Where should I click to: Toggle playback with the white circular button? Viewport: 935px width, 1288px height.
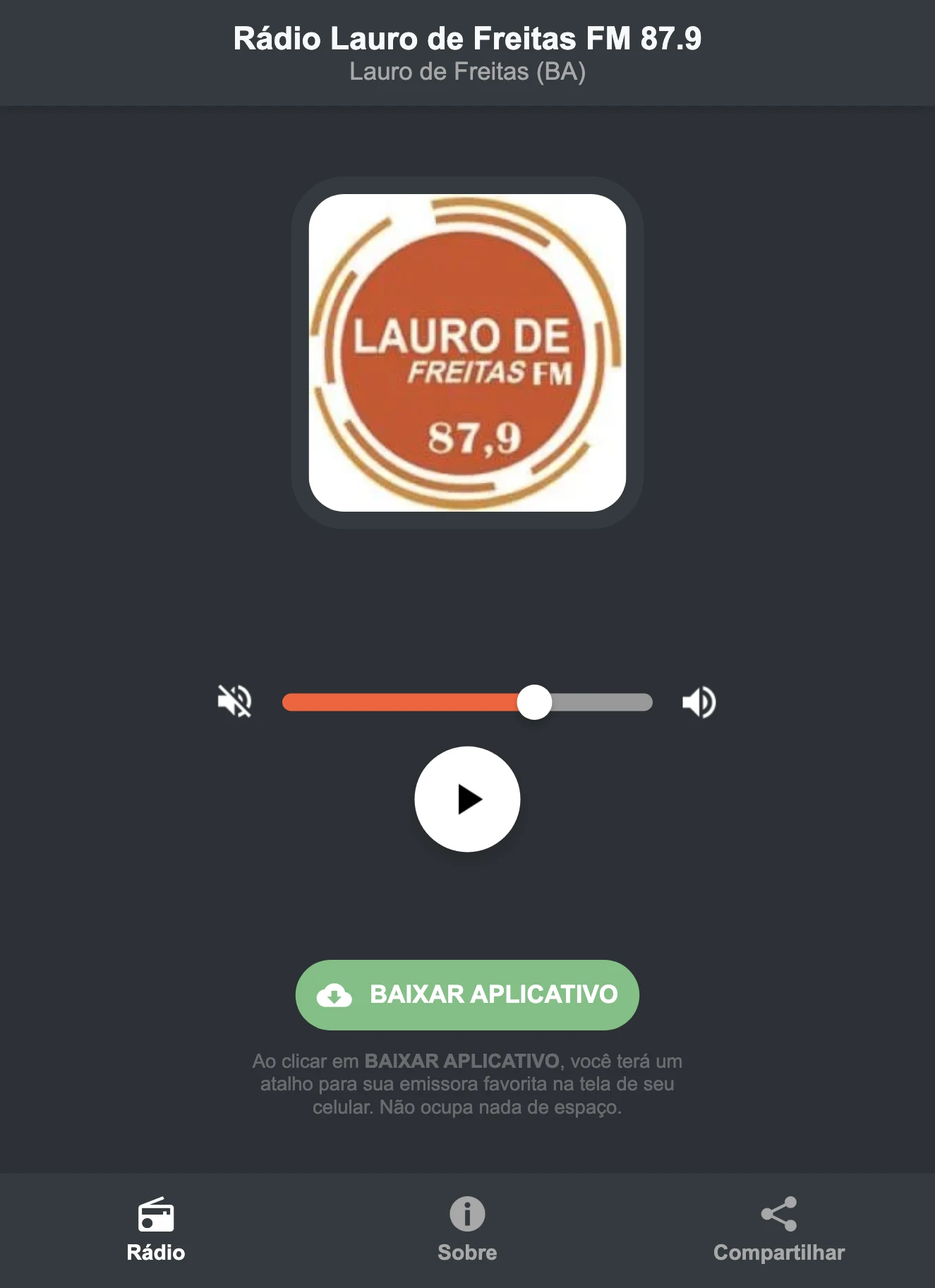(x=467, y=798)
